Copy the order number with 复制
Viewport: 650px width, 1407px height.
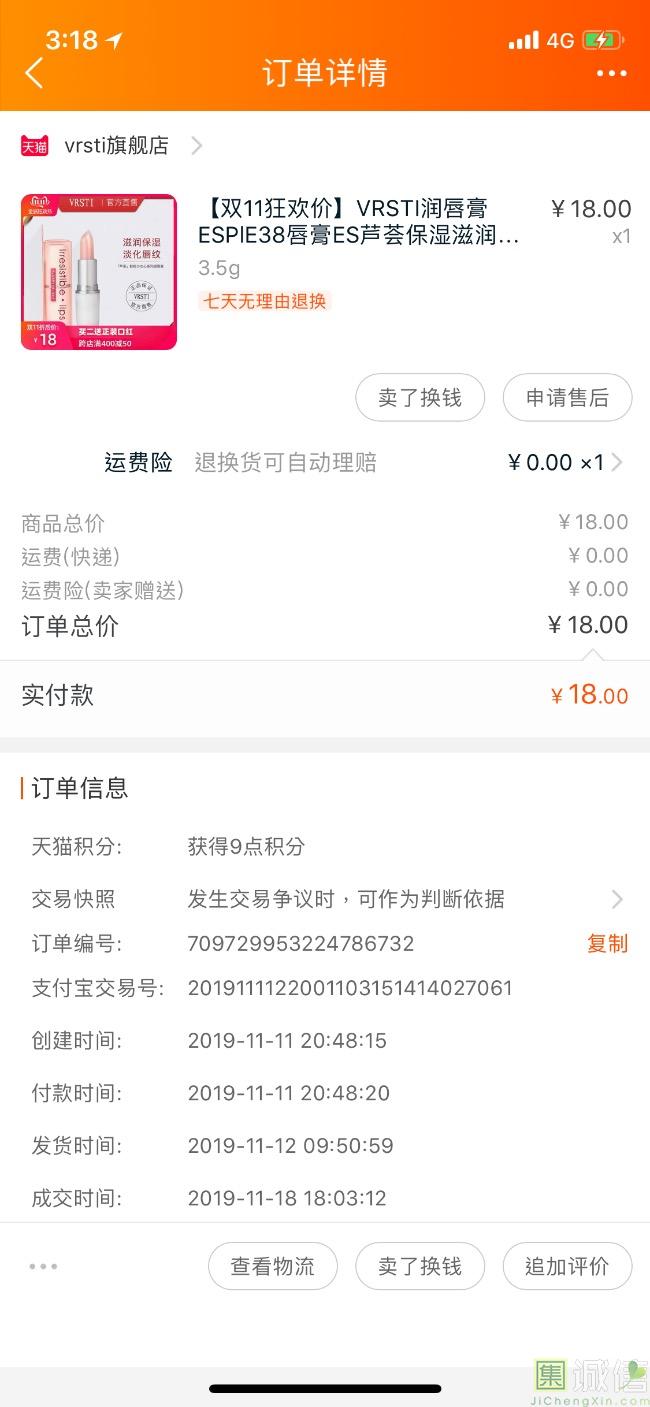[x=607, y=943]
